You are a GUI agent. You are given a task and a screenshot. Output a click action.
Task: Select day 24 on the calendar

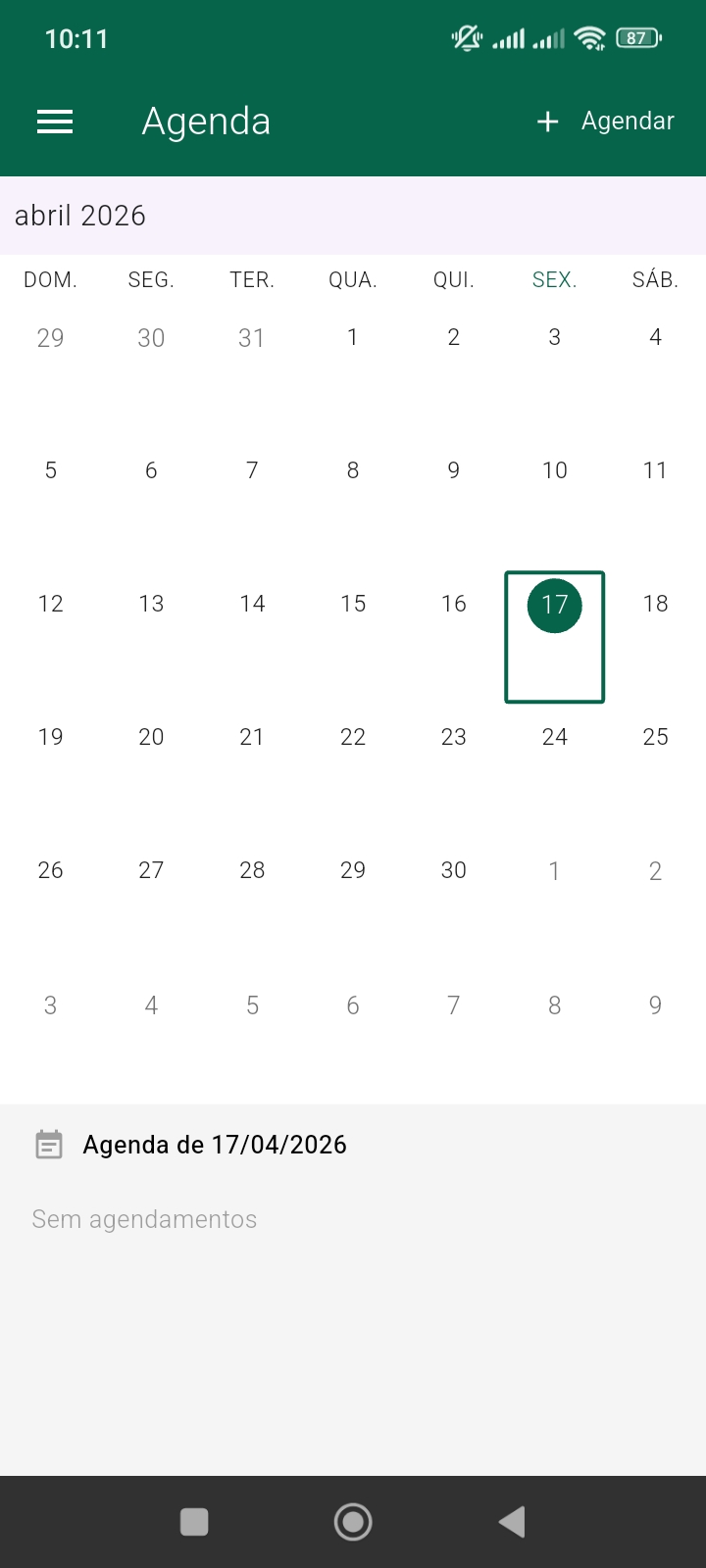point(554,736)
